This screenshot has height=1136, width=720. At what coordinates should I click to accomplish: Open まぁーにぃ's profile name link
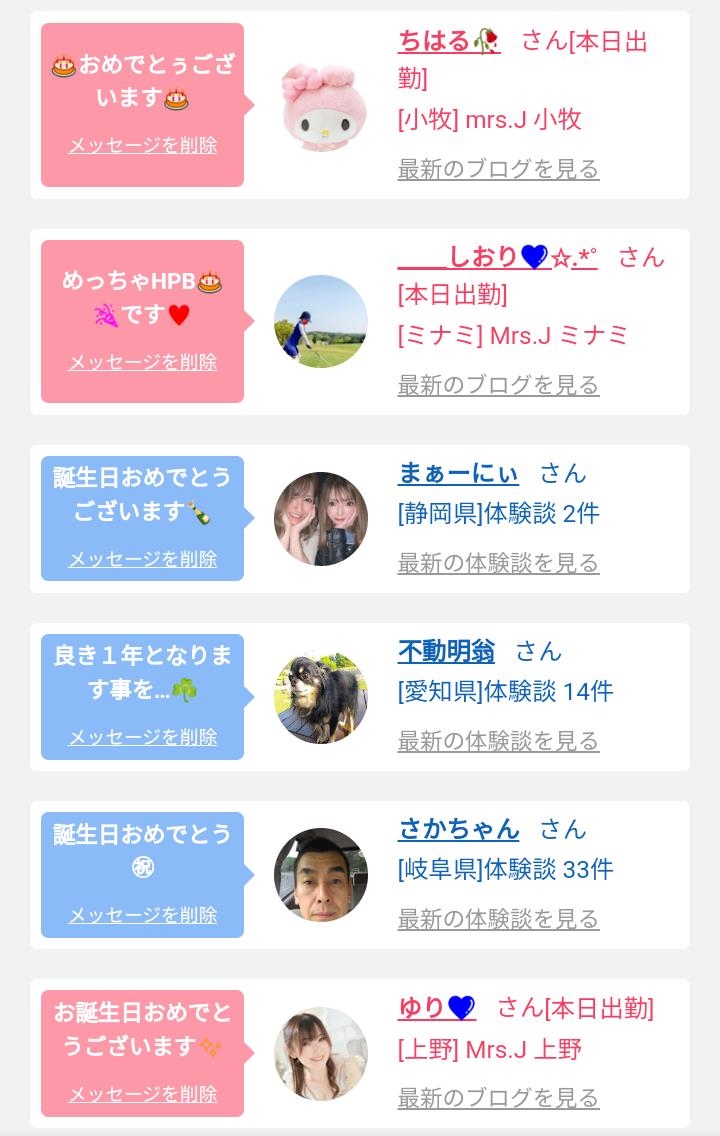(x=458, y=473)
